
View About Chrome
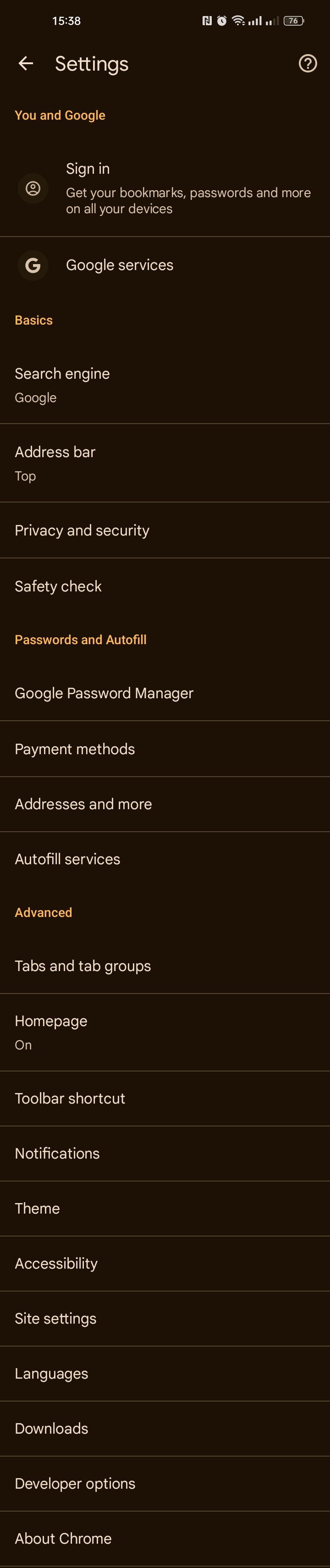(165, 1538)
